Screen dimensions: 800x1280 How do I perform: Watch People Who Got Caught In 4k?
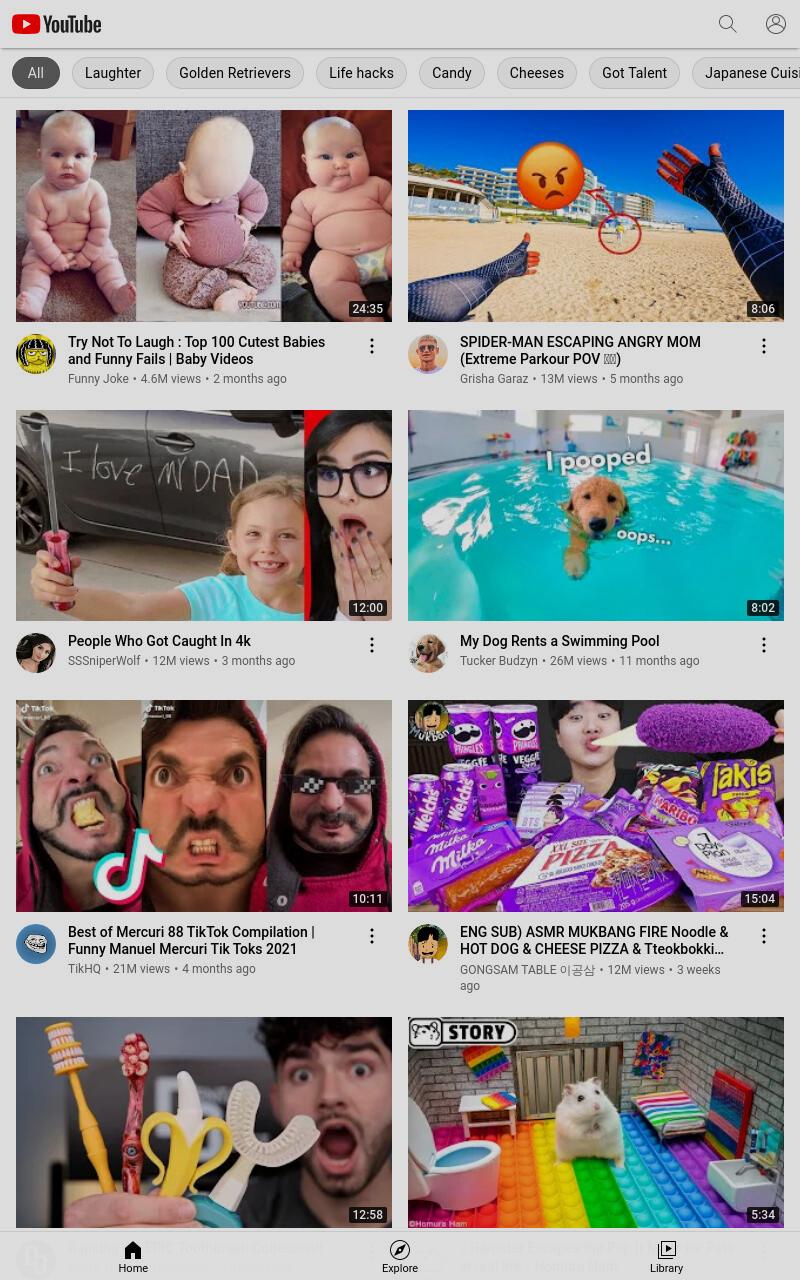[204, 515]
